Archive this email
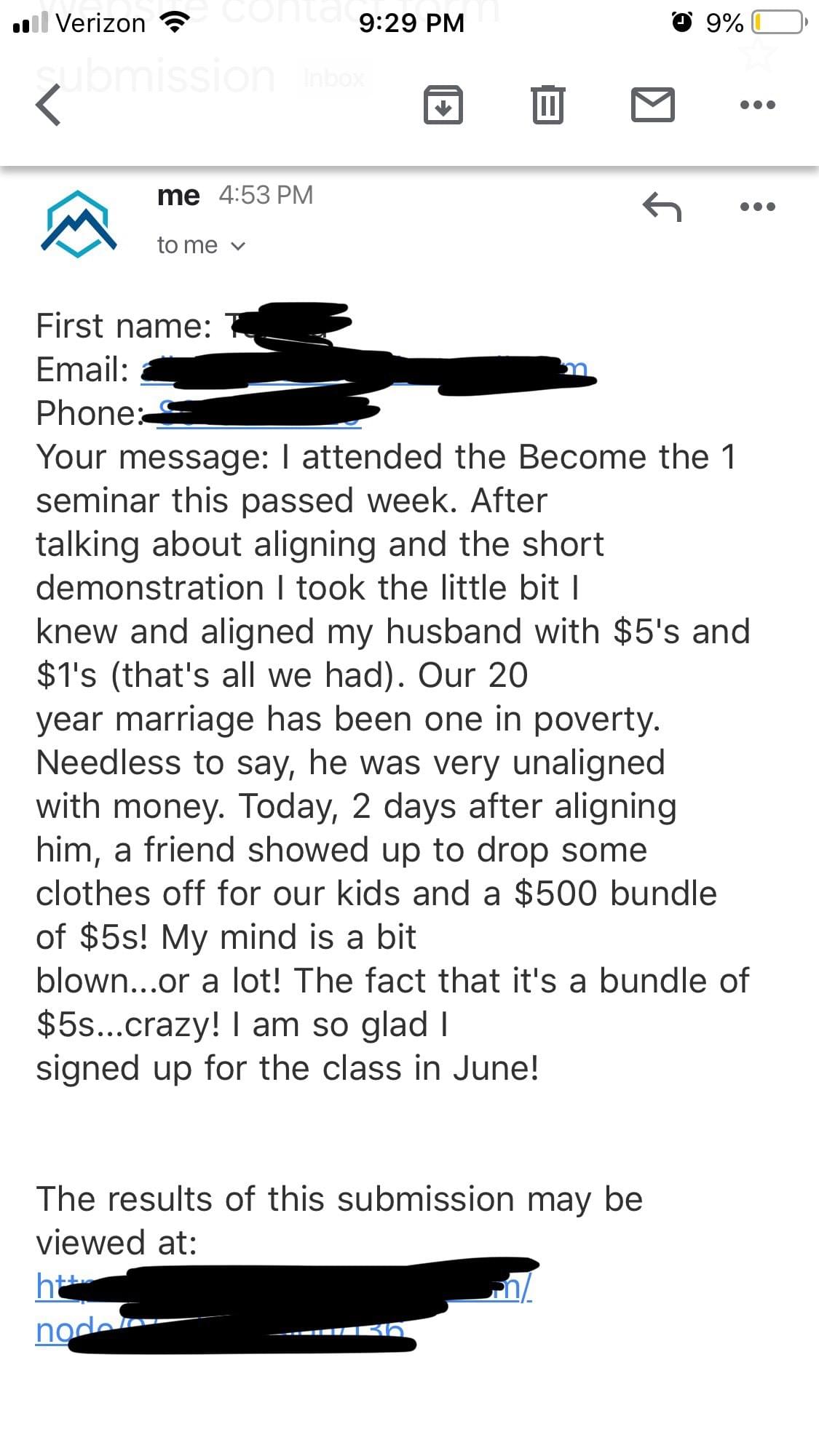 [443, 105]
